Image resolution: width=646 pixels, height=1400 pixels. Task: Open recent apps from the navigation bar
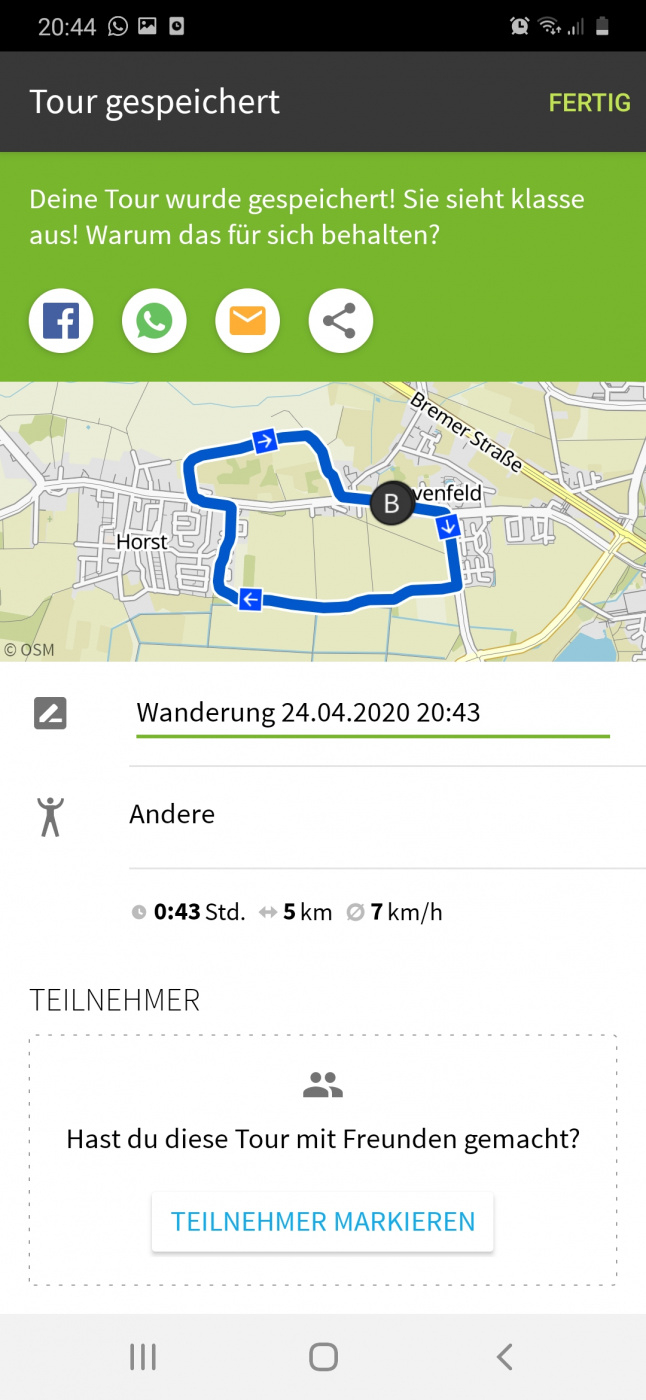[x=143, y=1356]
